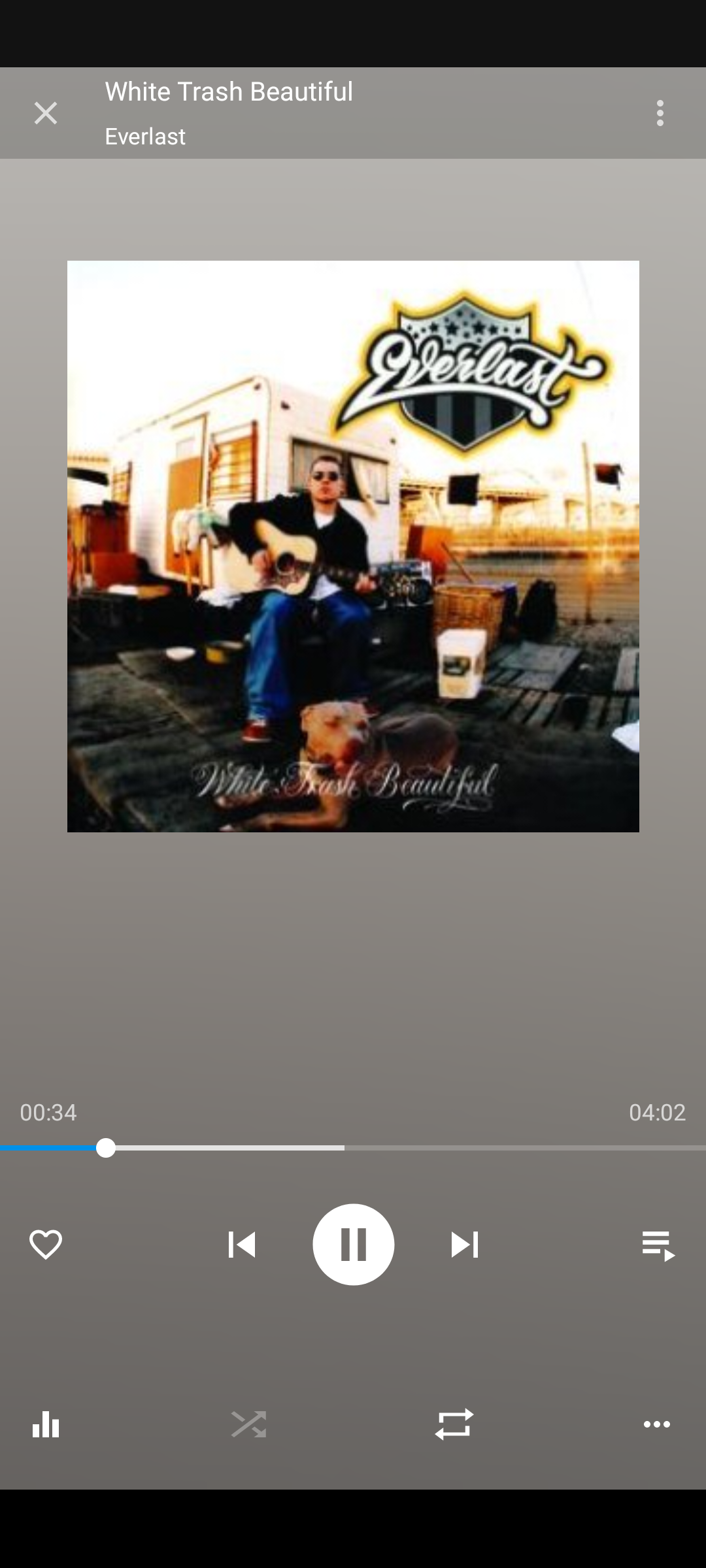Open the play queue
This screenshot has width=706, height=1568.
pos(658,1245)
